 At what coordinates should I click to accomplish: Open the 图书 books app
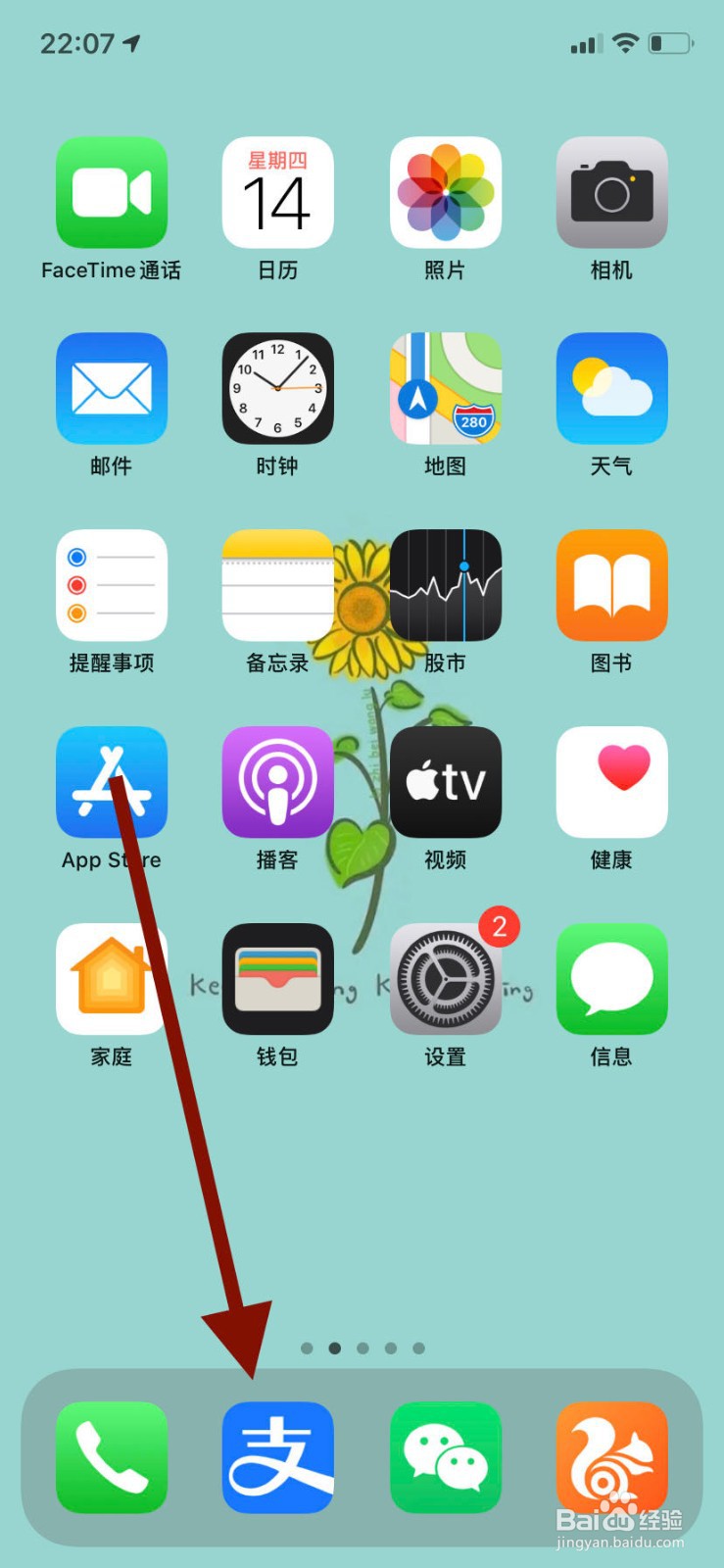(611, 586)
